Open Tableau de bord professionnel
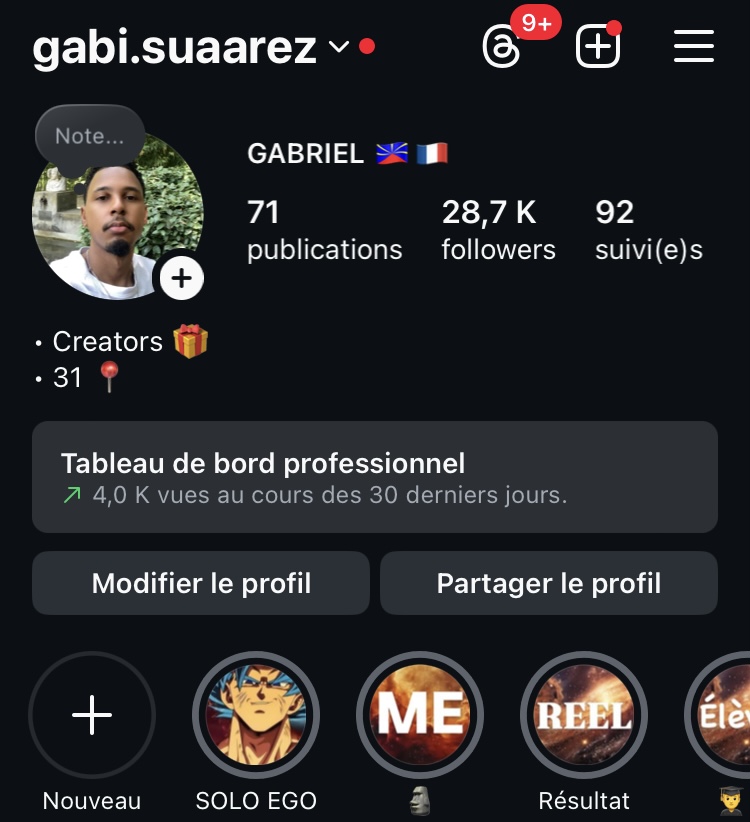750x822 pixels. (374, 477)
